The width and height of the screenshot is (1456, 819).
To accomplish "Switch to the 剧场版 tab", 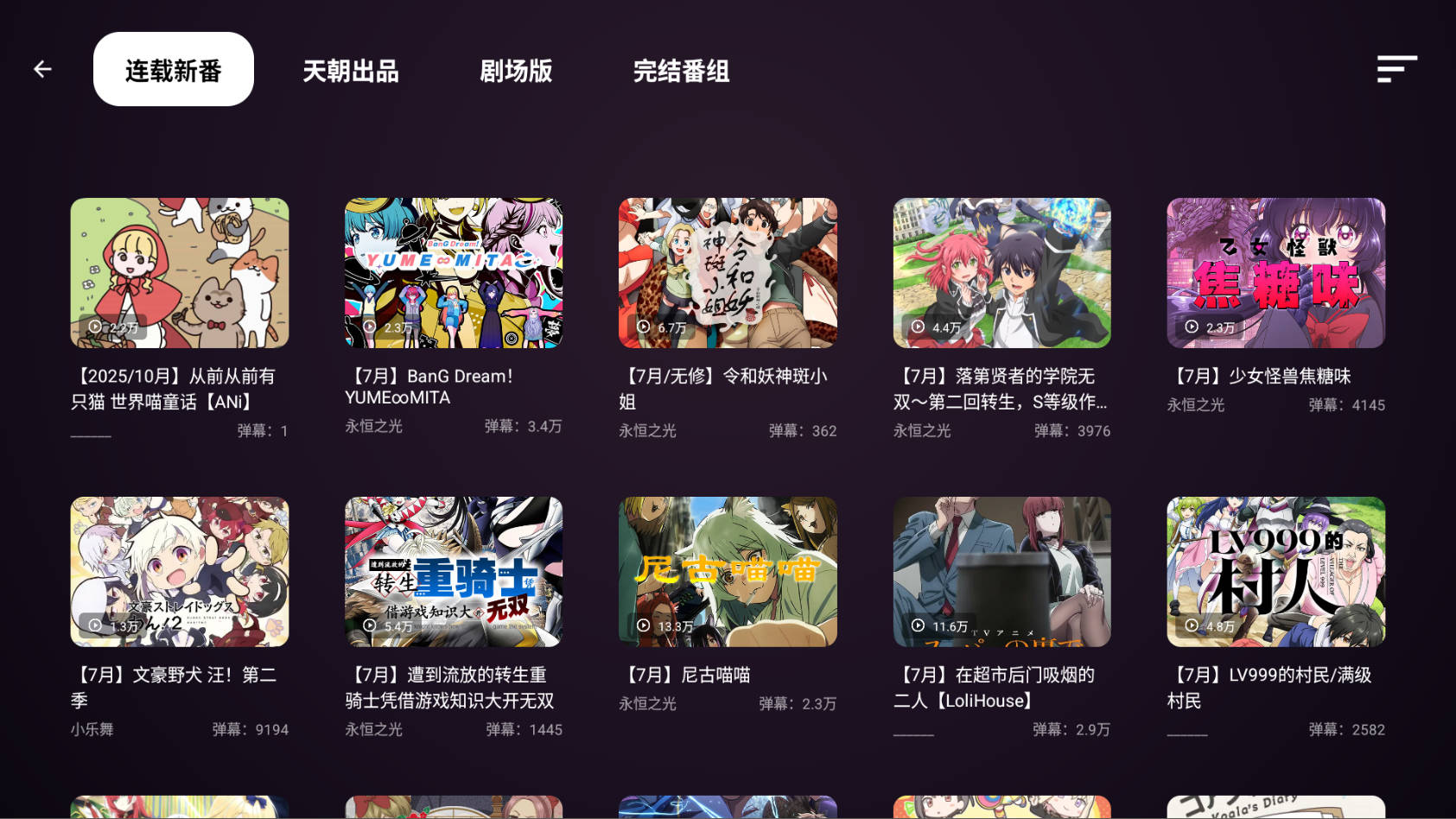I will pyautogui.click(x=516, y=70).
